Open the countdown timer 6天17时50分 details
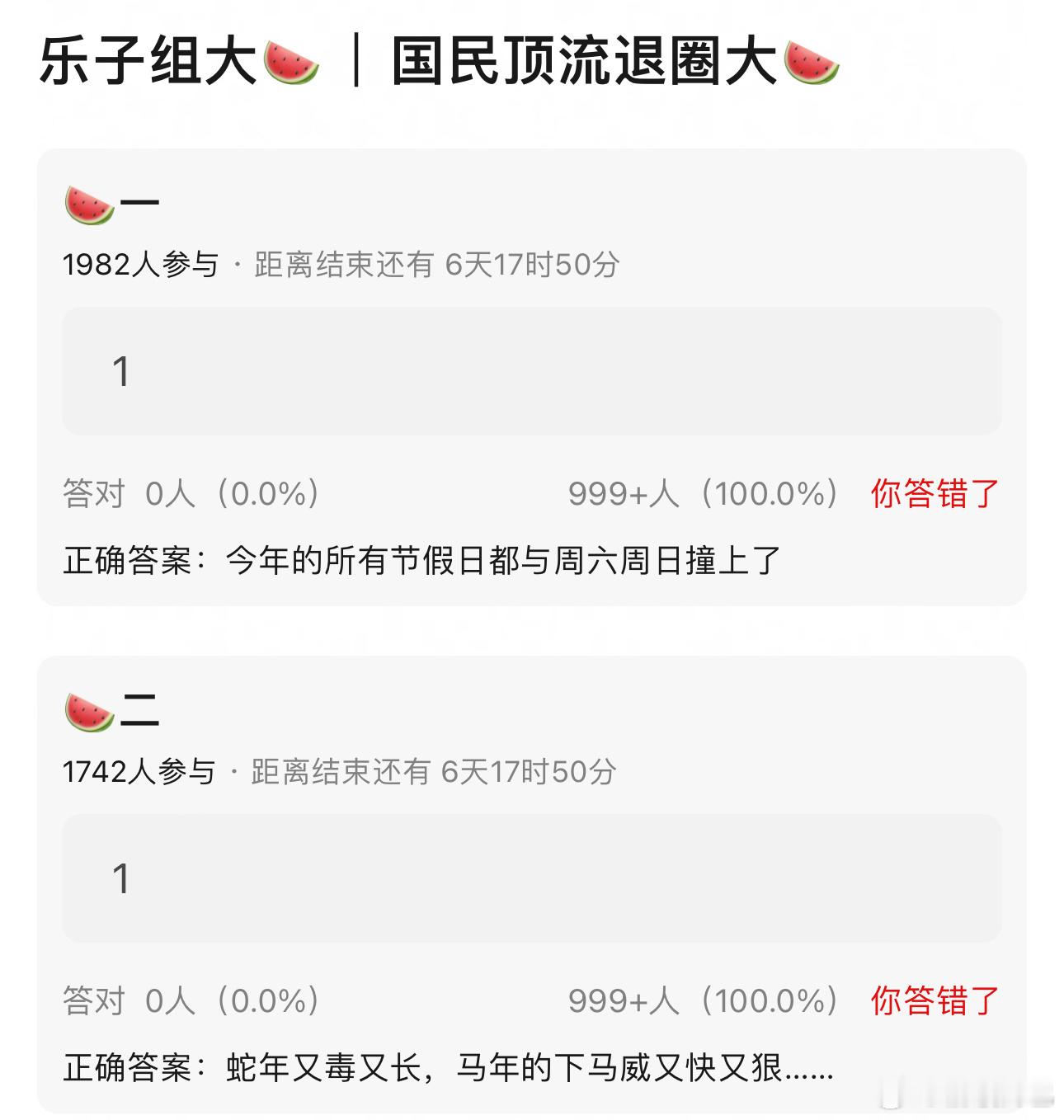Screen dimensions: 1064x1120 (x=532, y=264)
